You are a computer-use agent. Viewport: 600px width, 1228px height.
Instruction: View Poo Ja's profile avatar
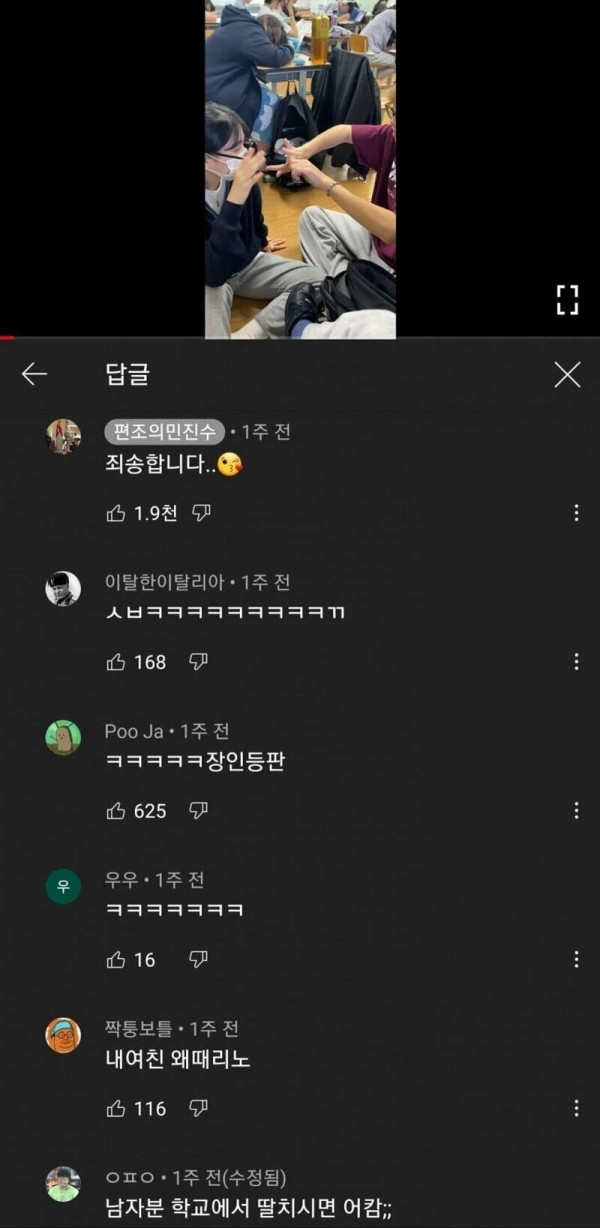click(63, 738)
